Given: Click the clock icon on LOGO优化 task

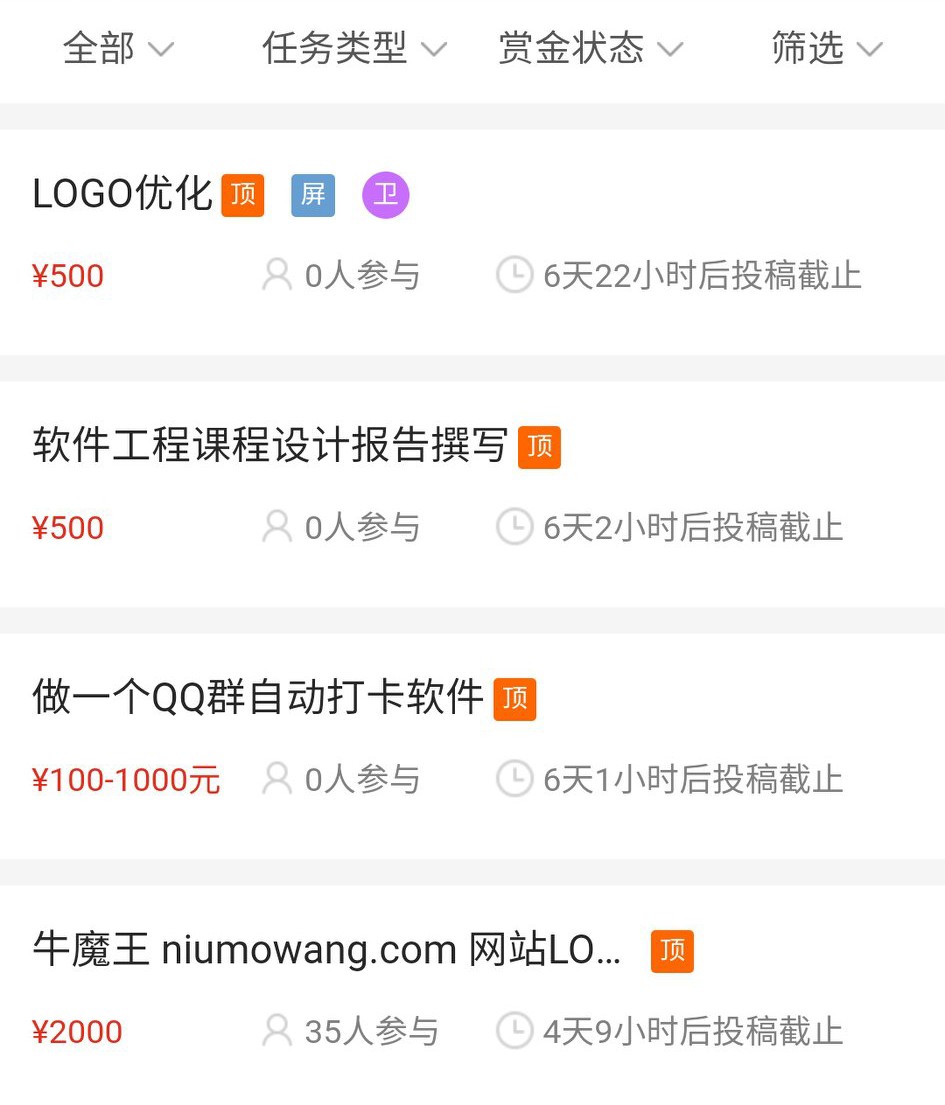Looking at the screenshot, I should click(514, 275).
